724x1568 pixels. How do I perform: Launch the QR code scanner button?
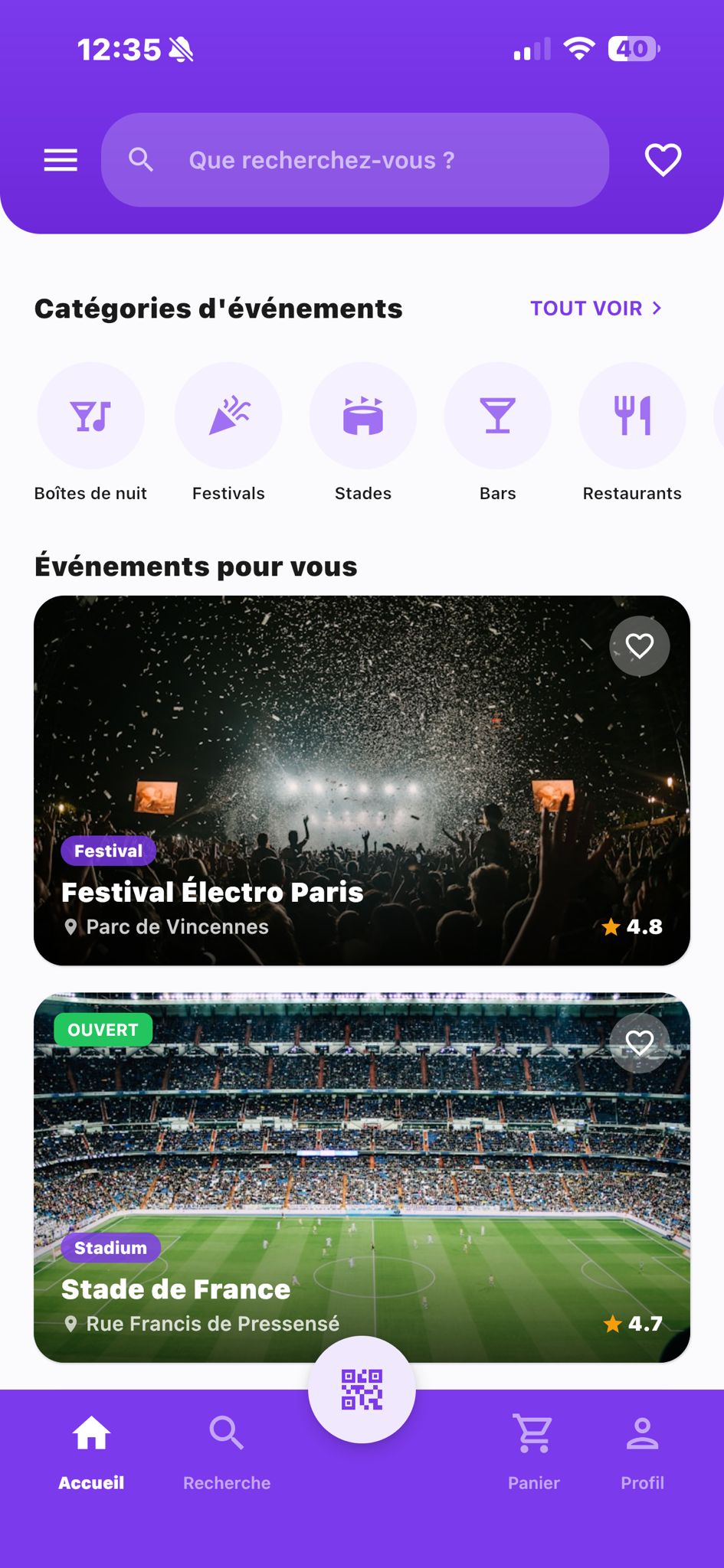click(x=362, y=1390)
